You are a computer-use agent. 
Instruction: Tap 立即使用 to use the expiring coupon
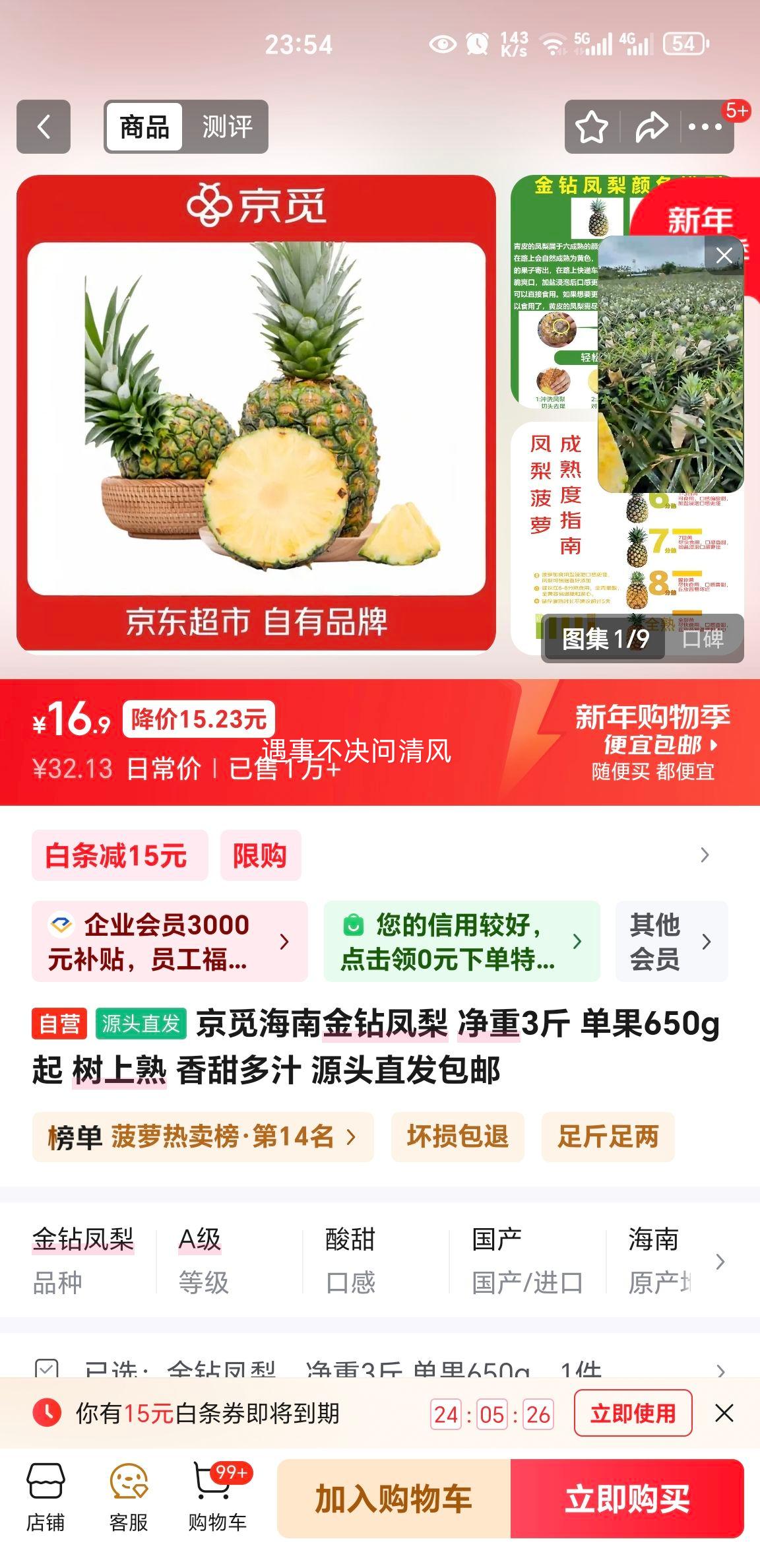pyautogui.click(x=632, y=1414)
